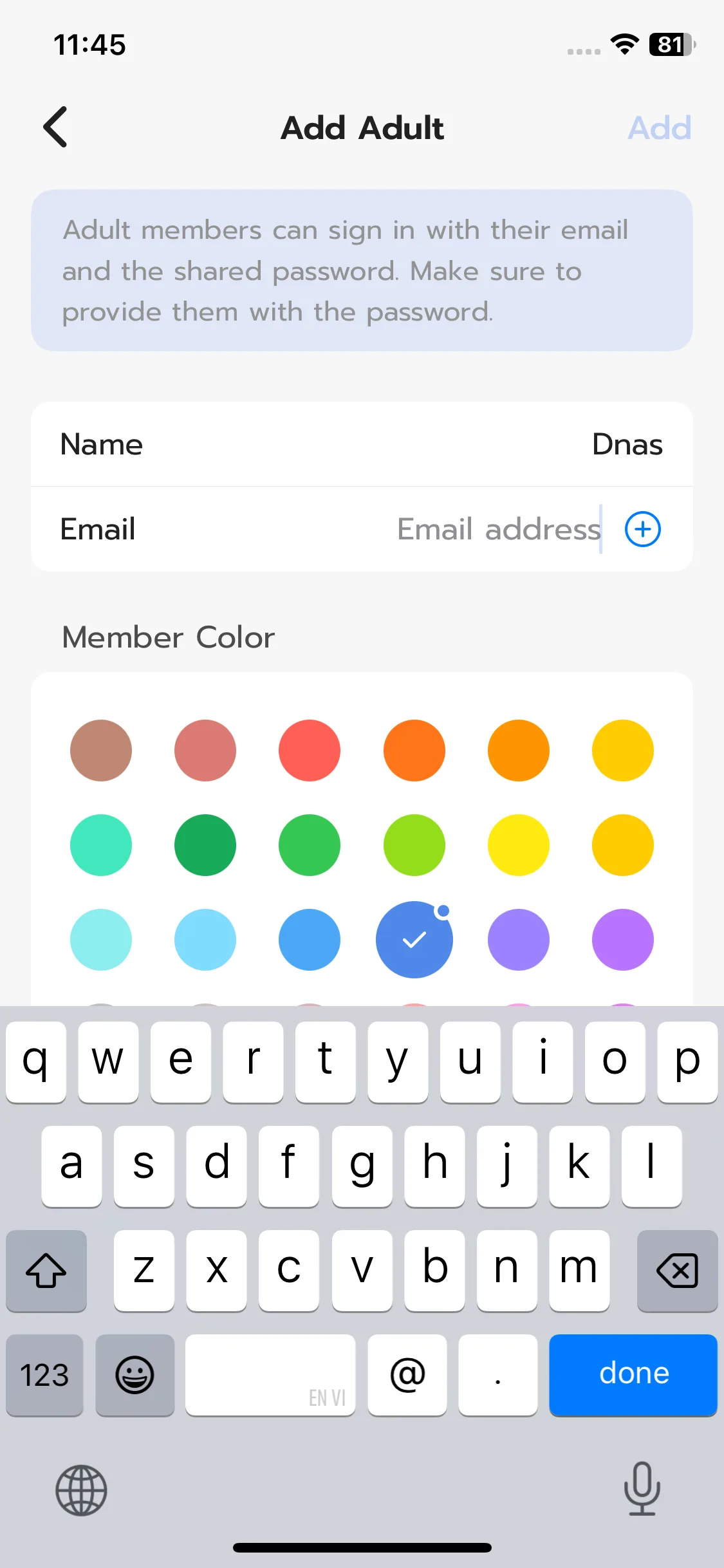This screenshot has height=1568, width=724.
Task: Switch keyboard to numbers with 123 key
Action: (x=44, y=1374)
